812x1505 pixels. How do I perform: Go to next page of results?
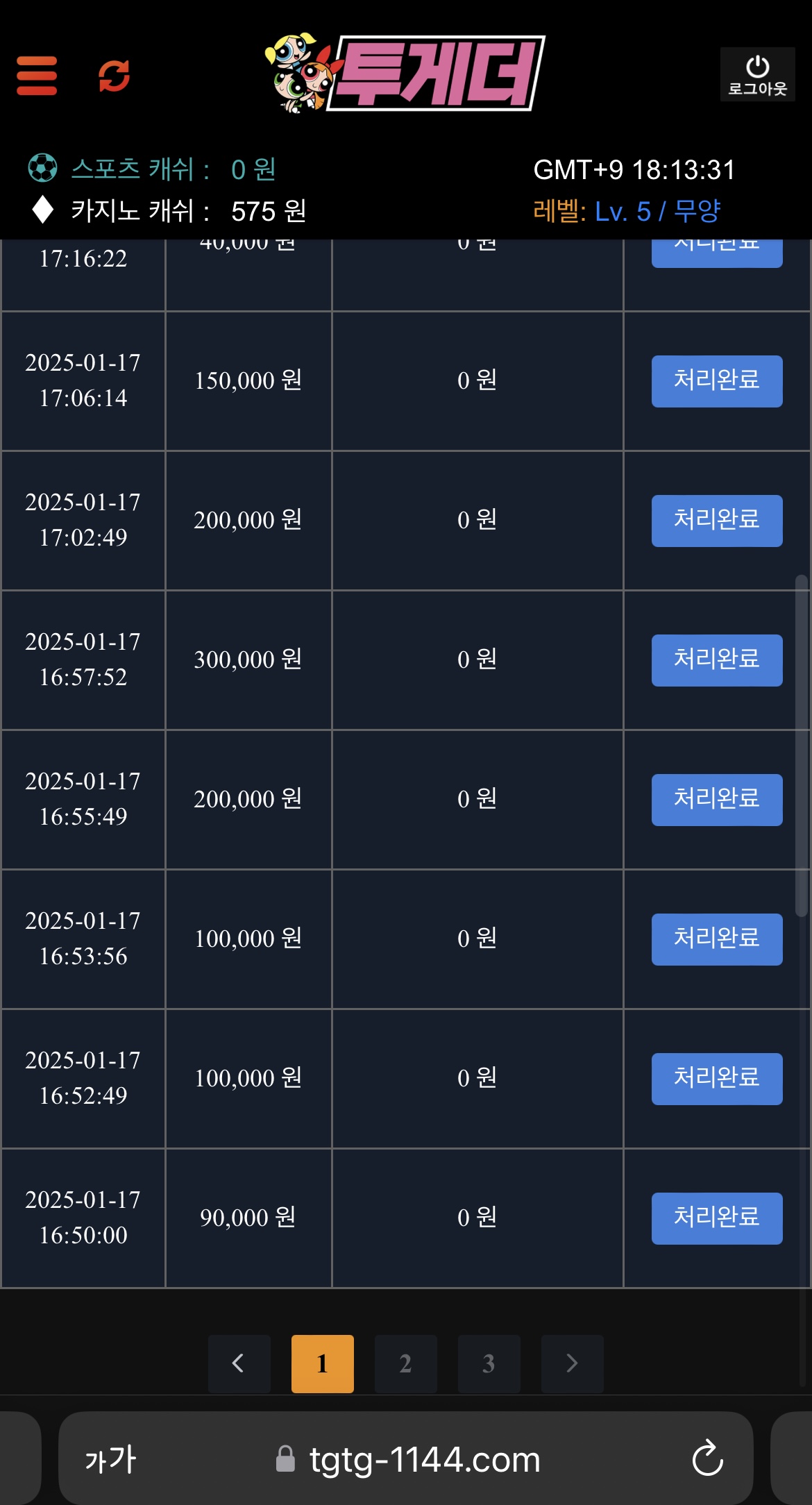[x=572, y=1363]
